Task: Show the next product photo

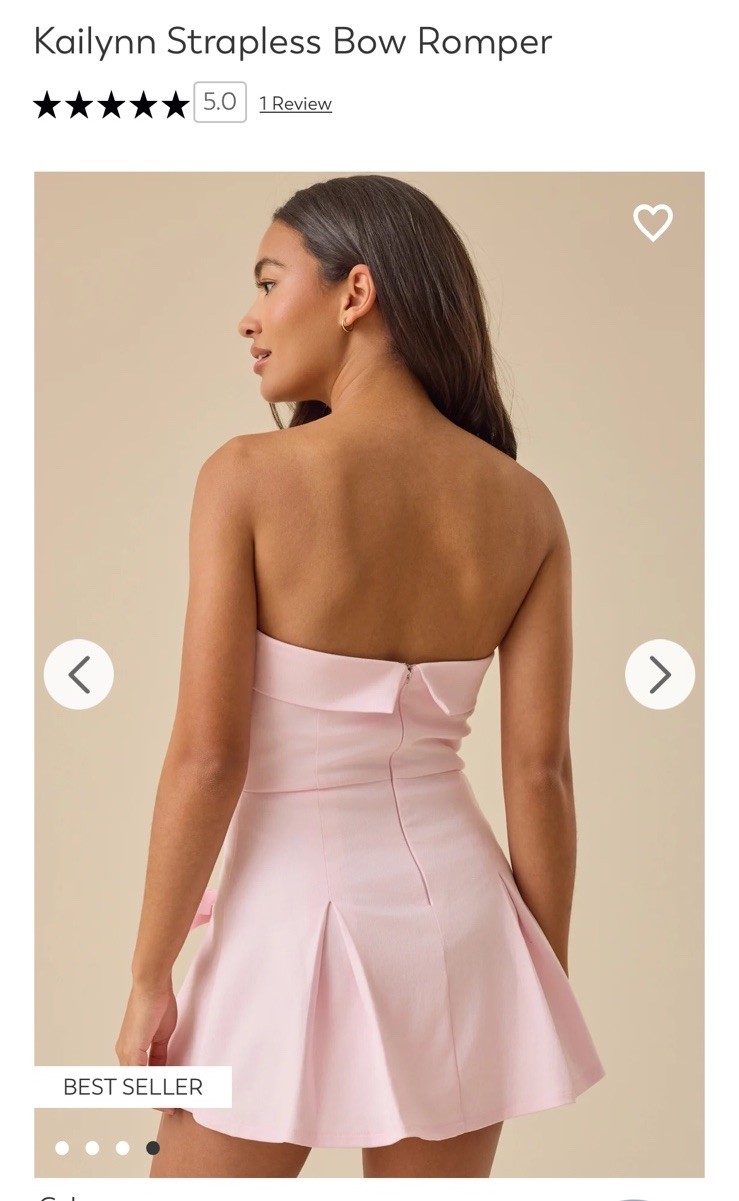Action: [x=660, y=675]
